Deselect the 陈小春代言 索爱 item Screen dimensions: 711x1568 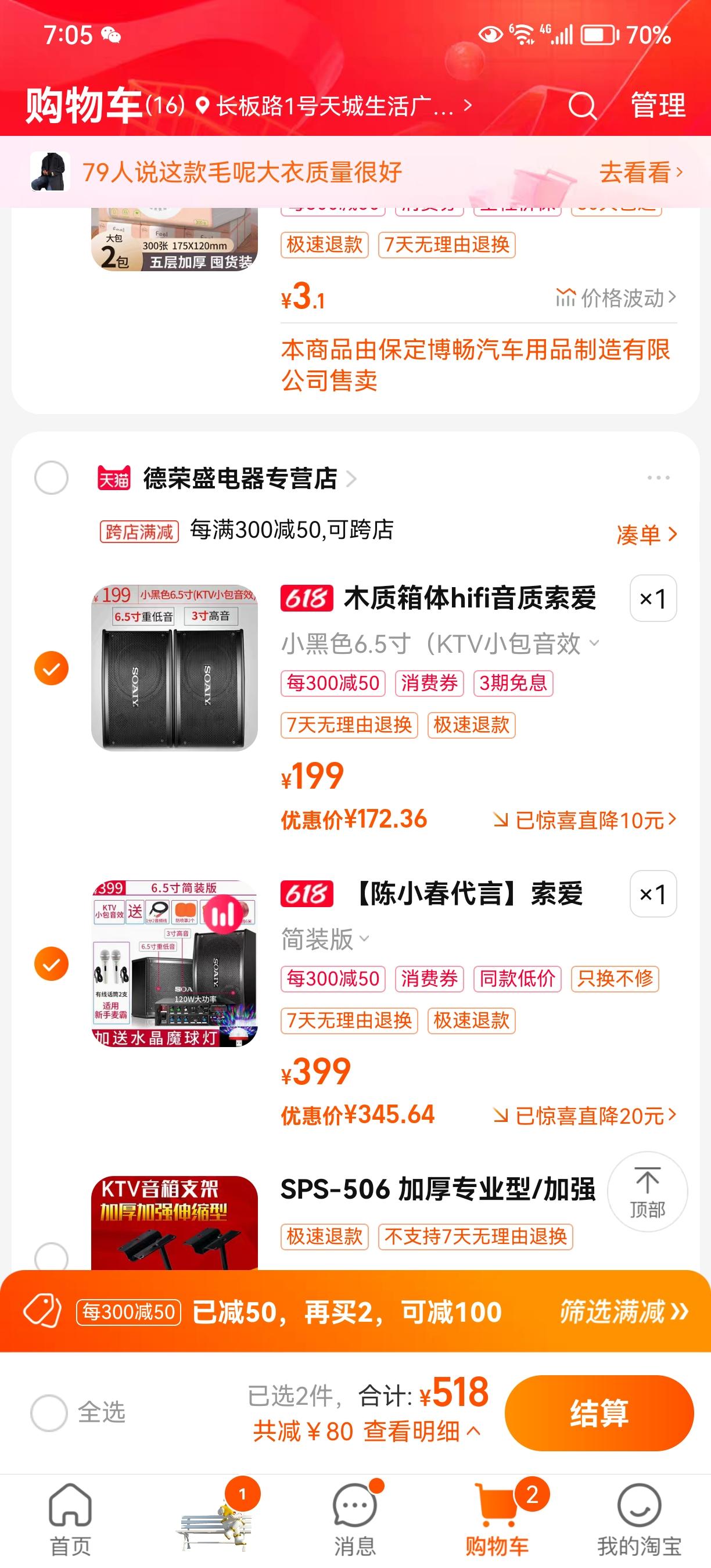coord(51,964)
